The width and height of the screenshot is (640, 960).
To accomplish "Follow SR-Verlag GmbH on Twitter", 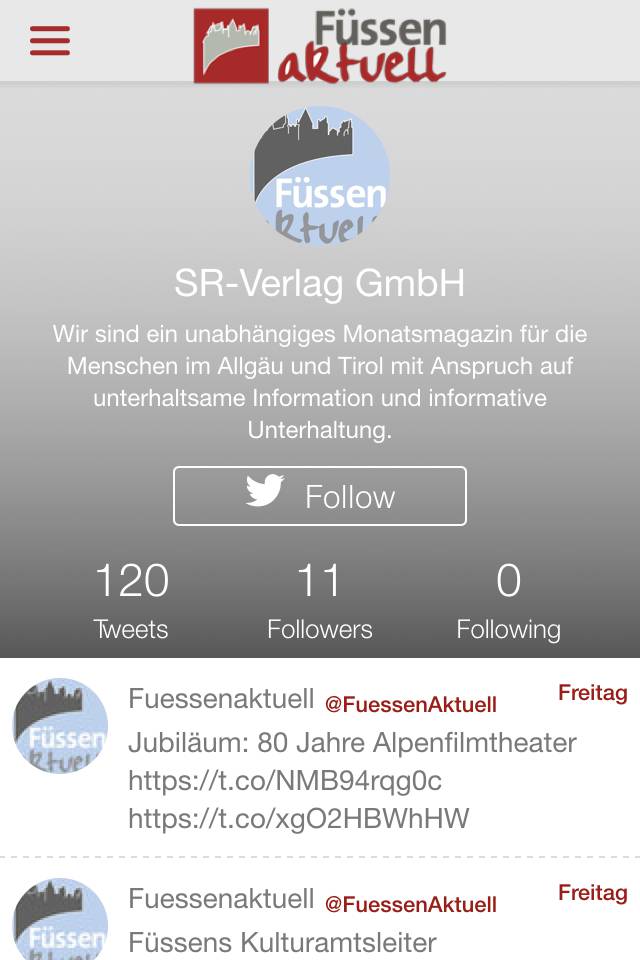I will [320, 496].
